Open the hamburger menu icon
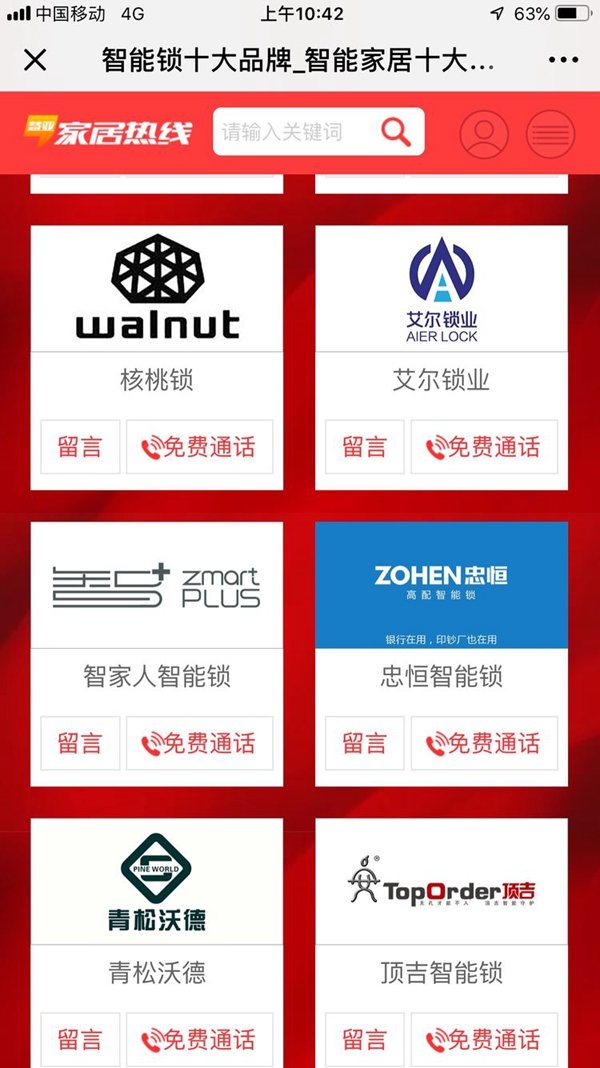The height and width of the screenshot is (1068, 600). pyautogui.click(x=550, y=134)
